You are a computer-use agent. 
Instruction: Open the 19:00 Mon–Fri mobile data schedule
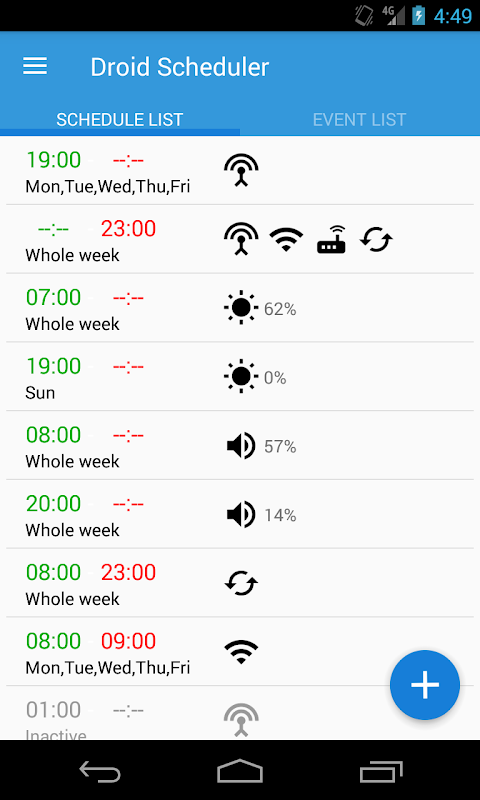240,171
